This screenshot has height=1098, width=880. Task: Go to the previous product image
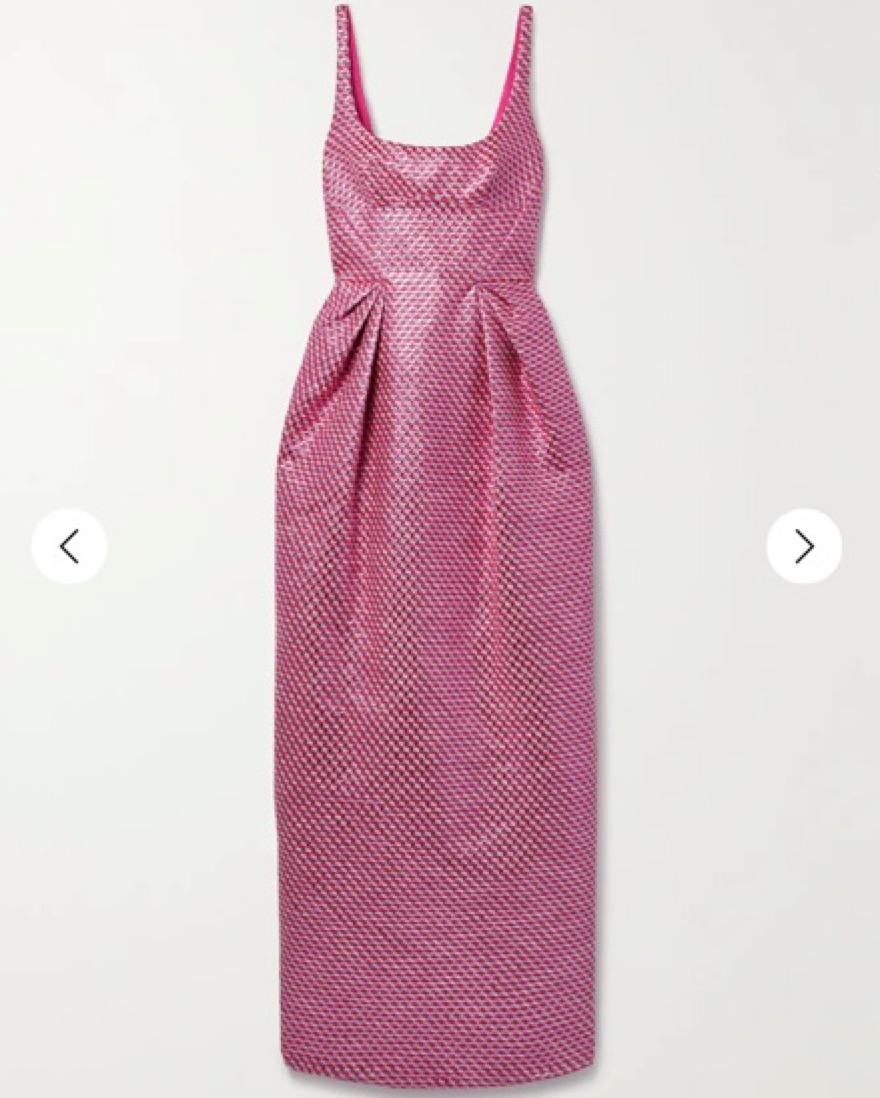[68, 546]
